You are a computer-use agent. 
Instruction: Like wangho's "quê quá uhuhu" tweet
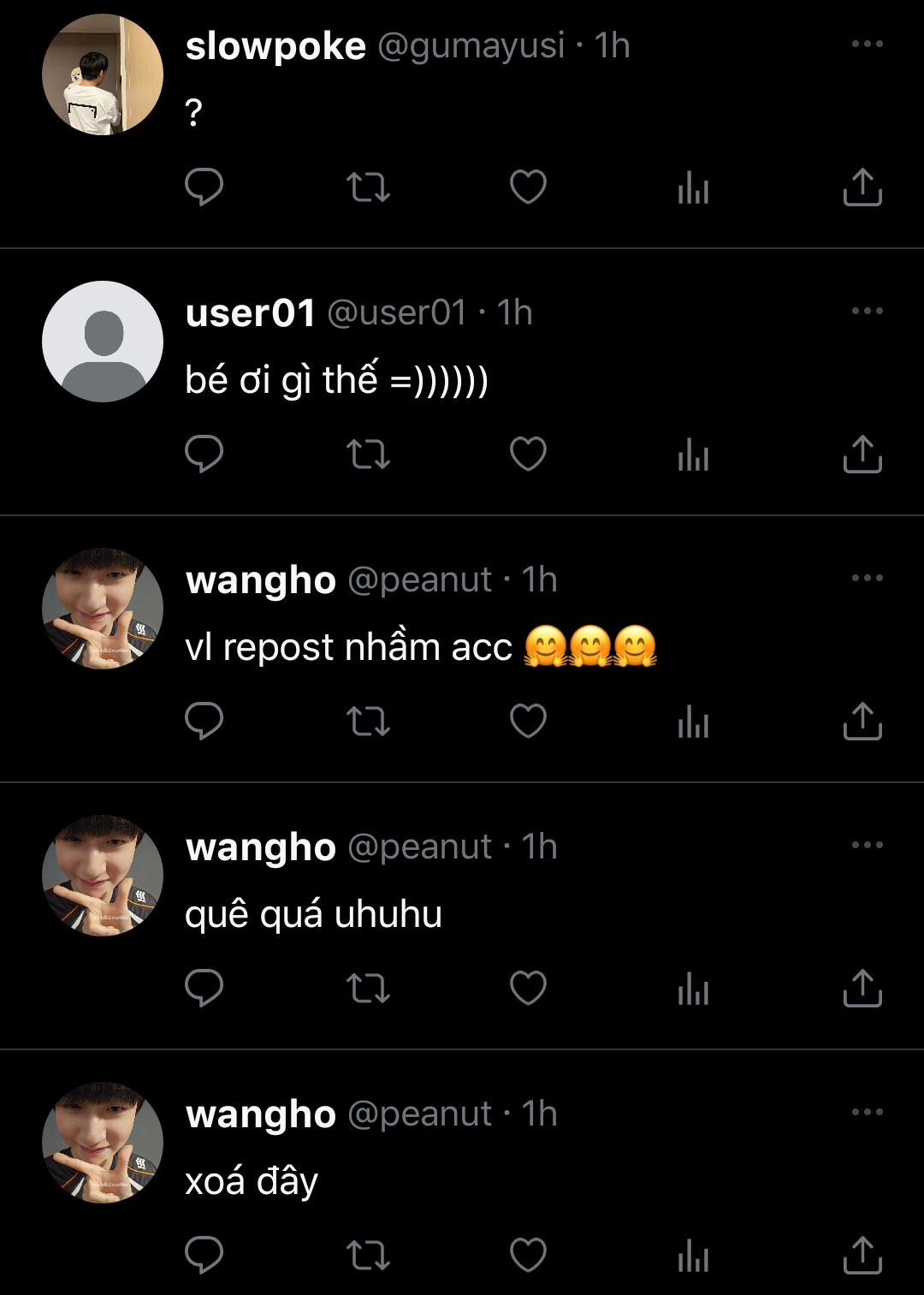(528, 988)
